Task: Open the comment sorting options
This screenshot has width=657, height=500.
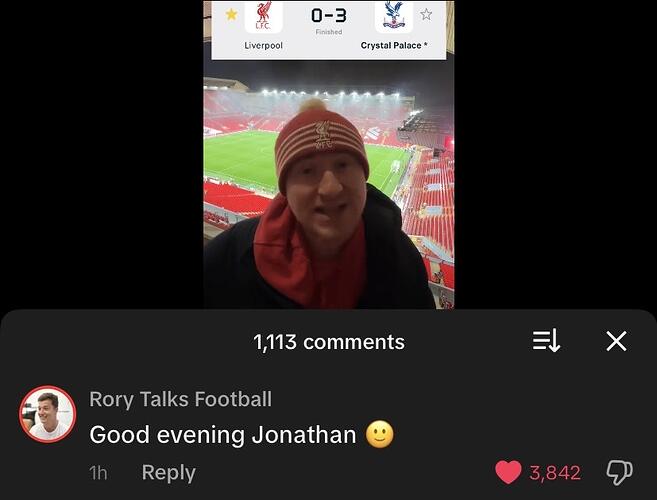Action: 546,341
